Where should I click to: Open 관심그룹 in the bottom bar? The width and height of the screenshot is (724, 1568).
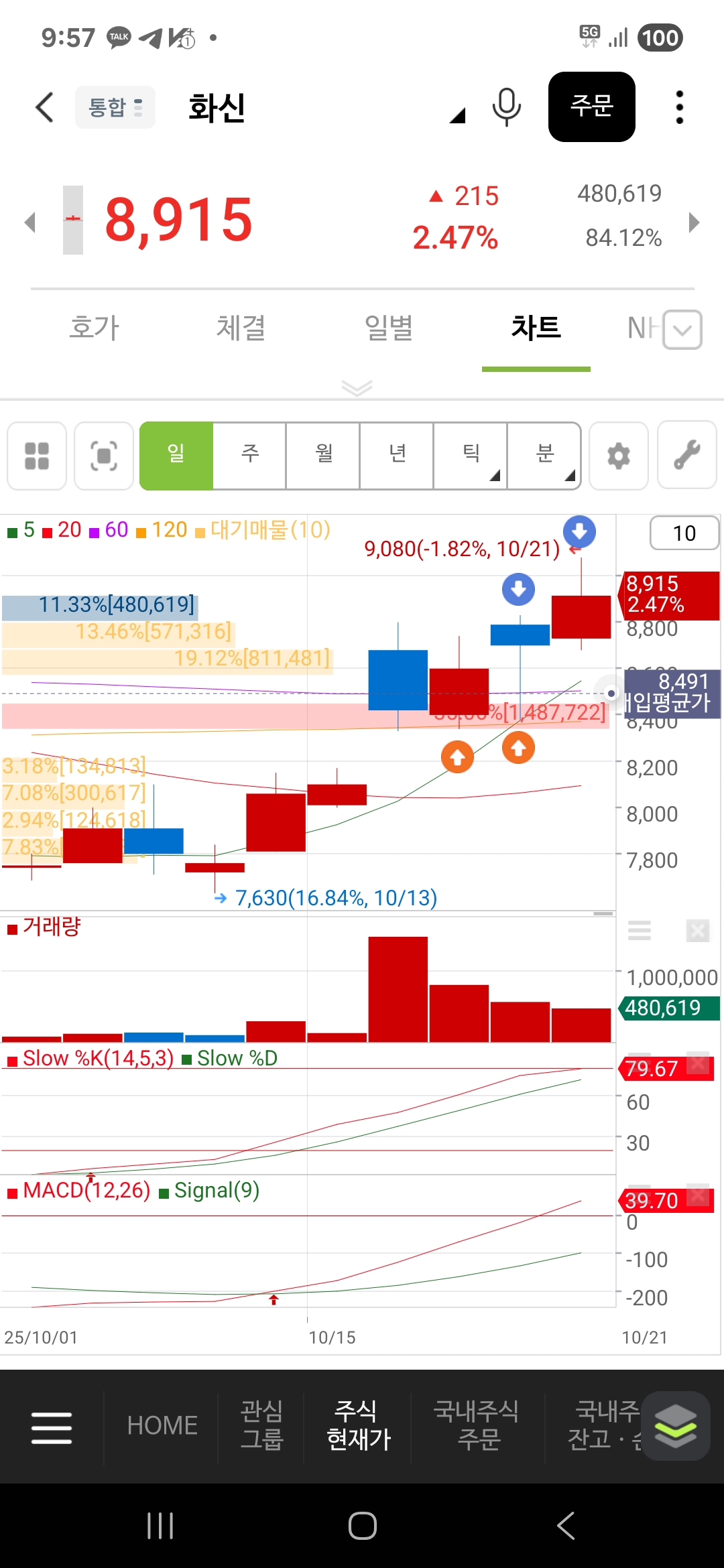click(261, 1425)
